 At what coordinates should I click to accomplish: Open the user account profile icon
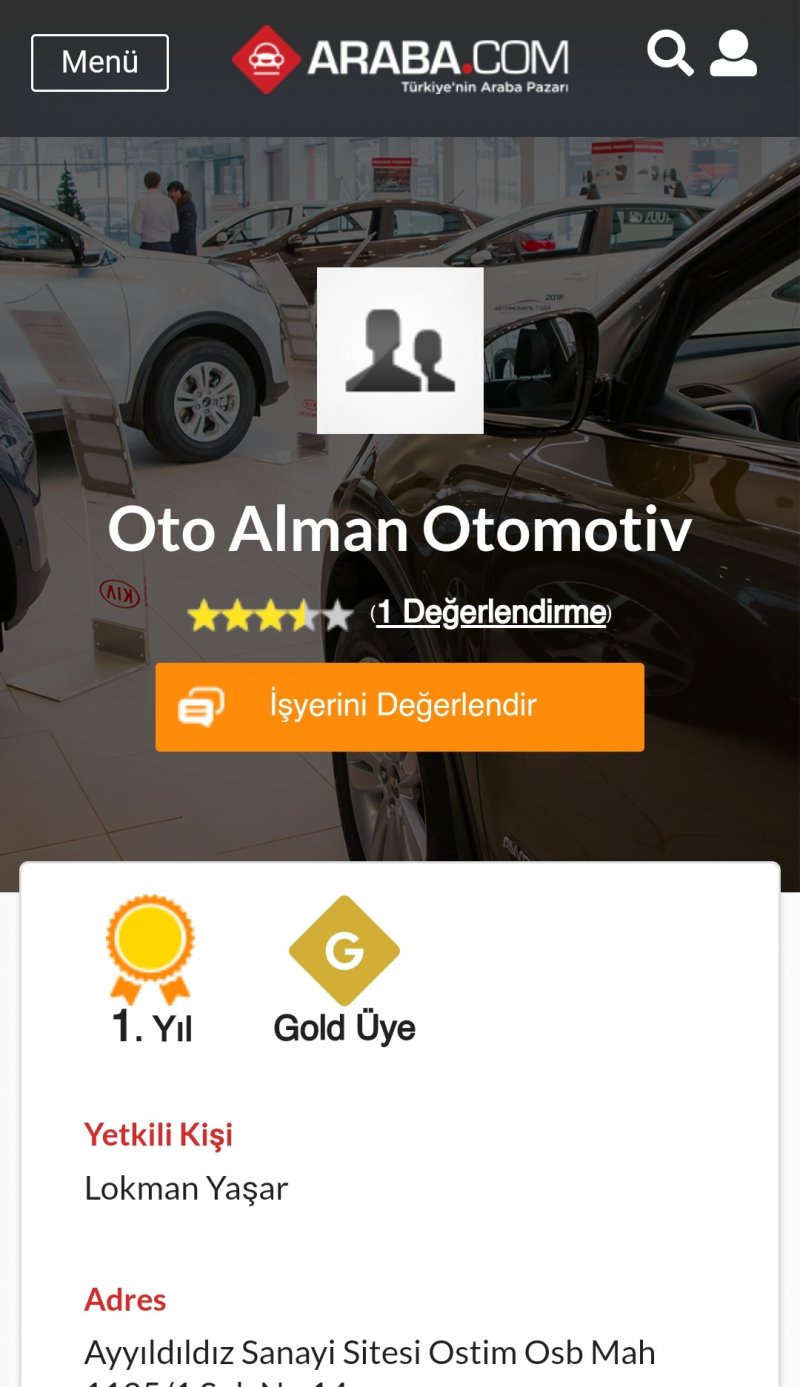point(733,56)
